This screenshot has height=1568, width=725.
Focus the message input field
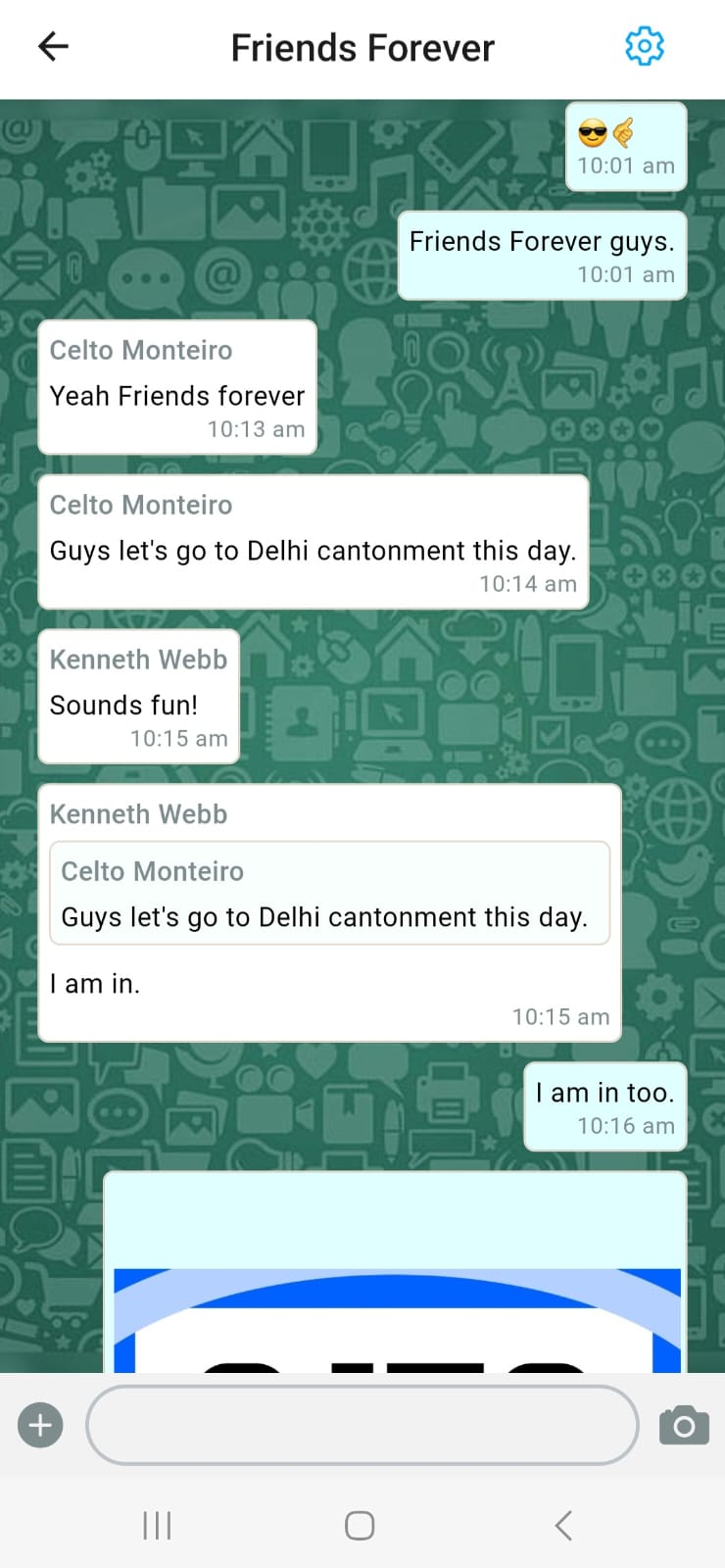click(x=362, y=1425)
